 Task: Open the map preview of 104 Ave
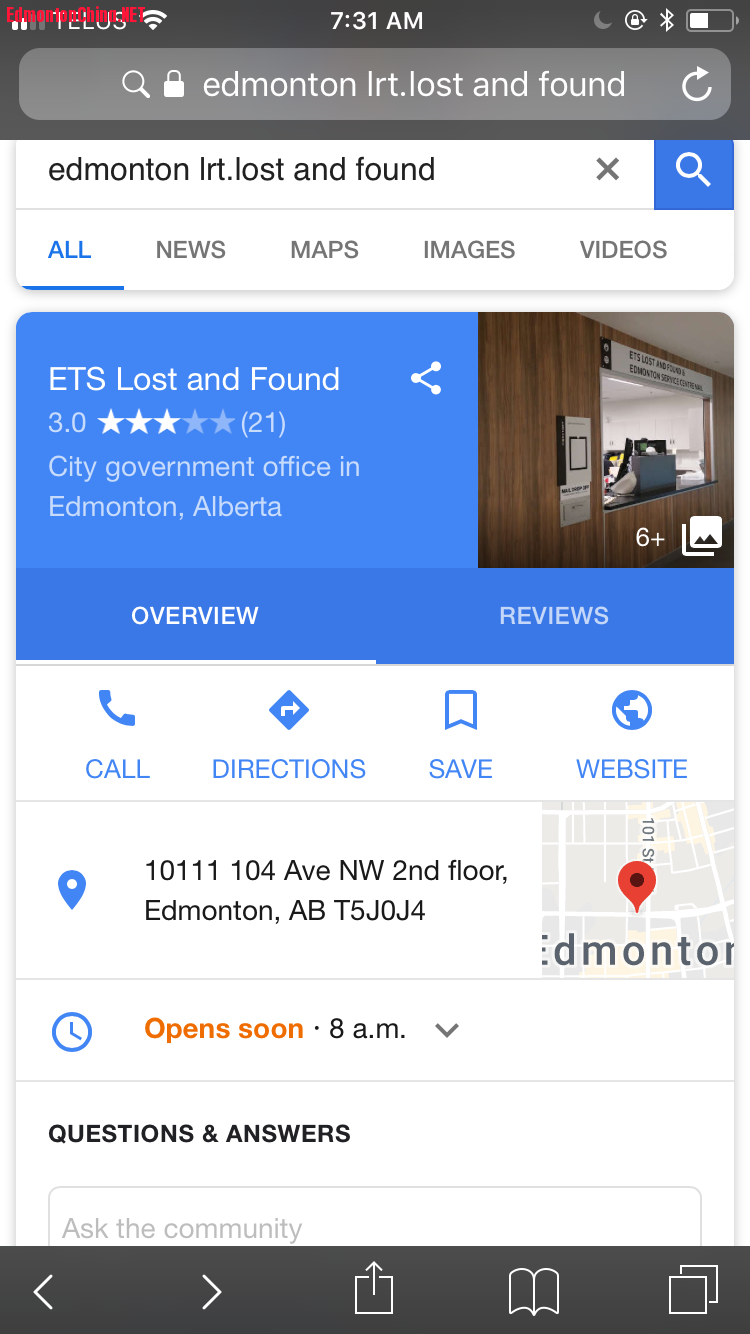click(637, 889)
